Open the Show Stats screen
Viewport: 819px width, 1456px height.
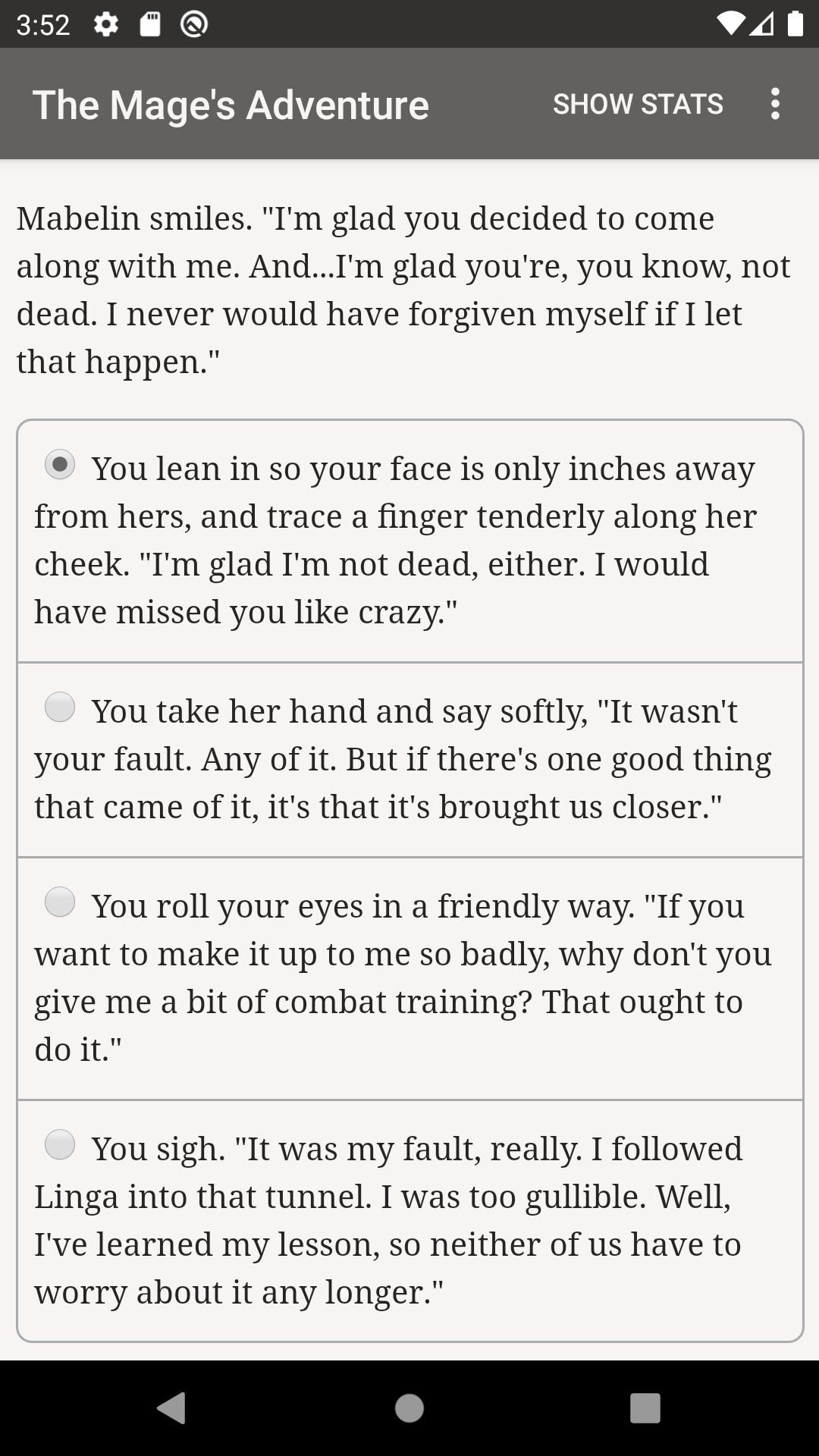(x=638, y=104)
